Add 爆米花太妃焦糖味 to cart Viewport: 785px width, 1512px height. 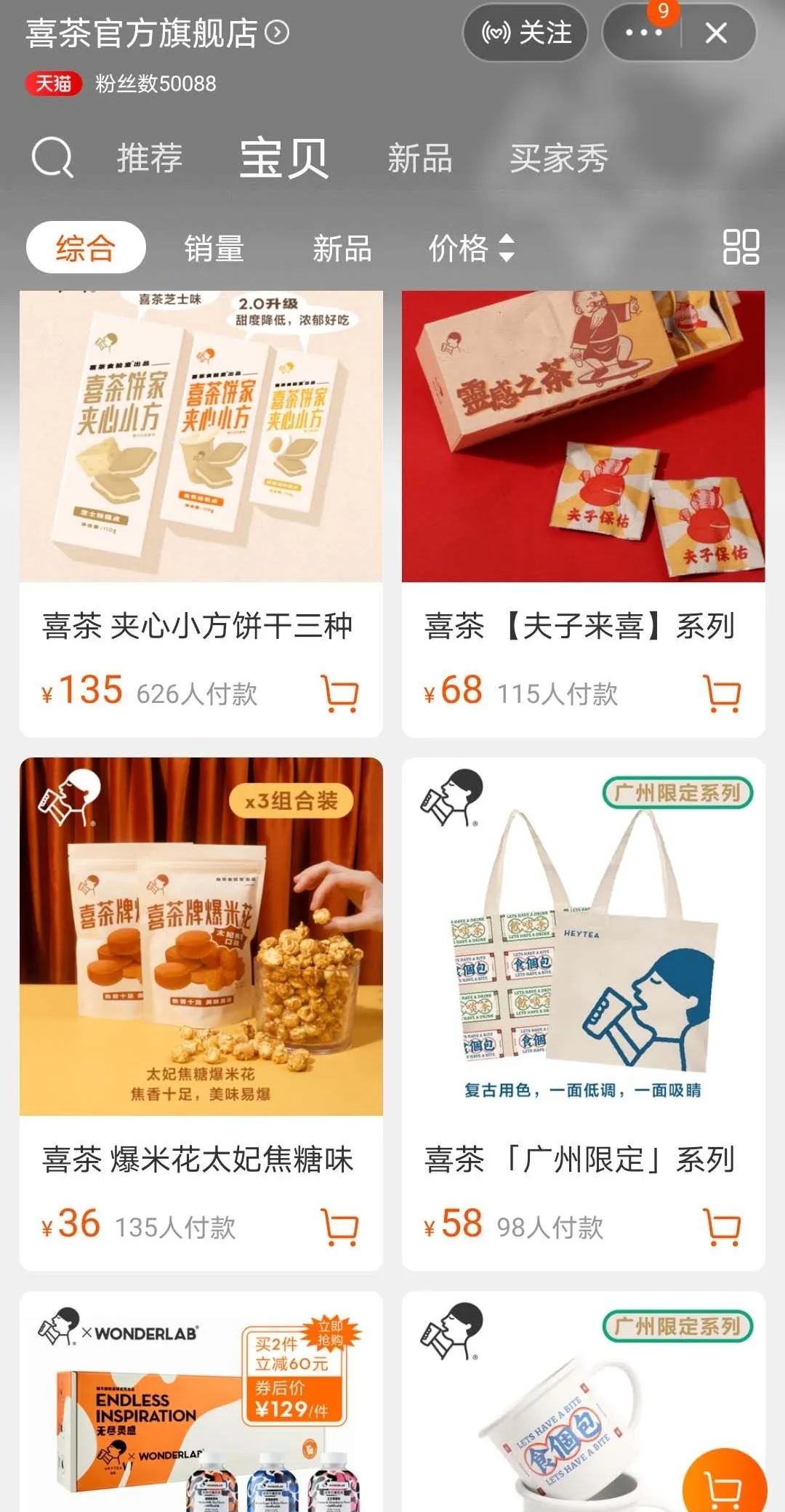point(339,1227)
